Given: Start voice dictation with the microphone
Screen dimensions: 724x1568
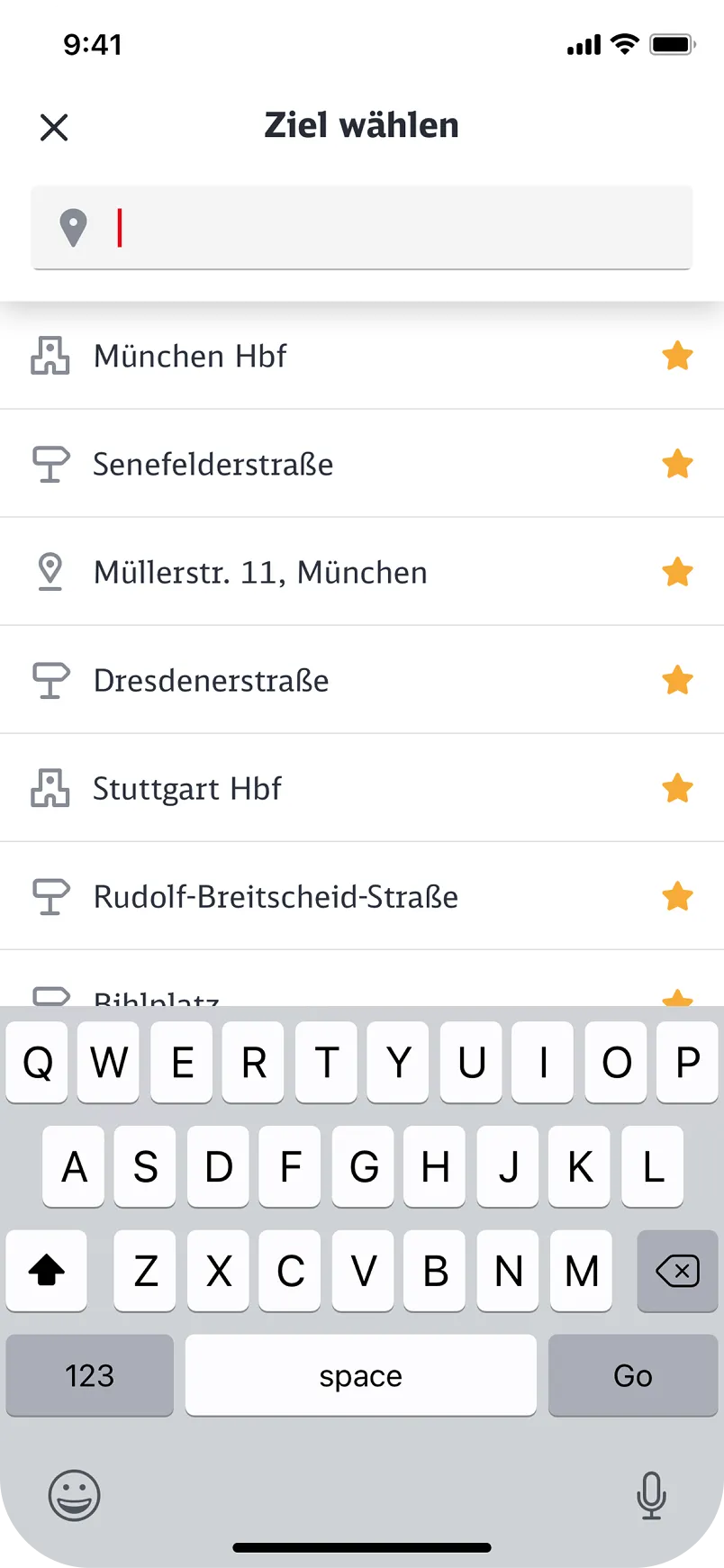Looking at the screenshot, I should pos(651,1496).
